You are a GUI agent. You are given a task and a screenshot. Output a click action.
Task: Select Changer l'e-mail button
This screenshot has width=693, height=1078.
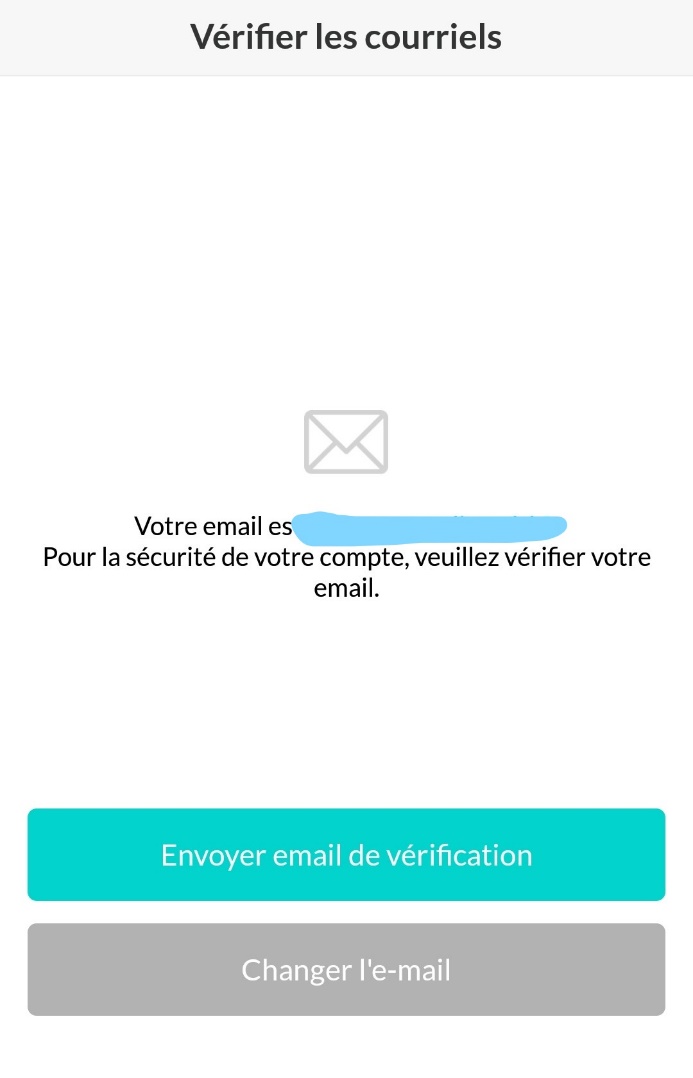(x=346, y=969)
